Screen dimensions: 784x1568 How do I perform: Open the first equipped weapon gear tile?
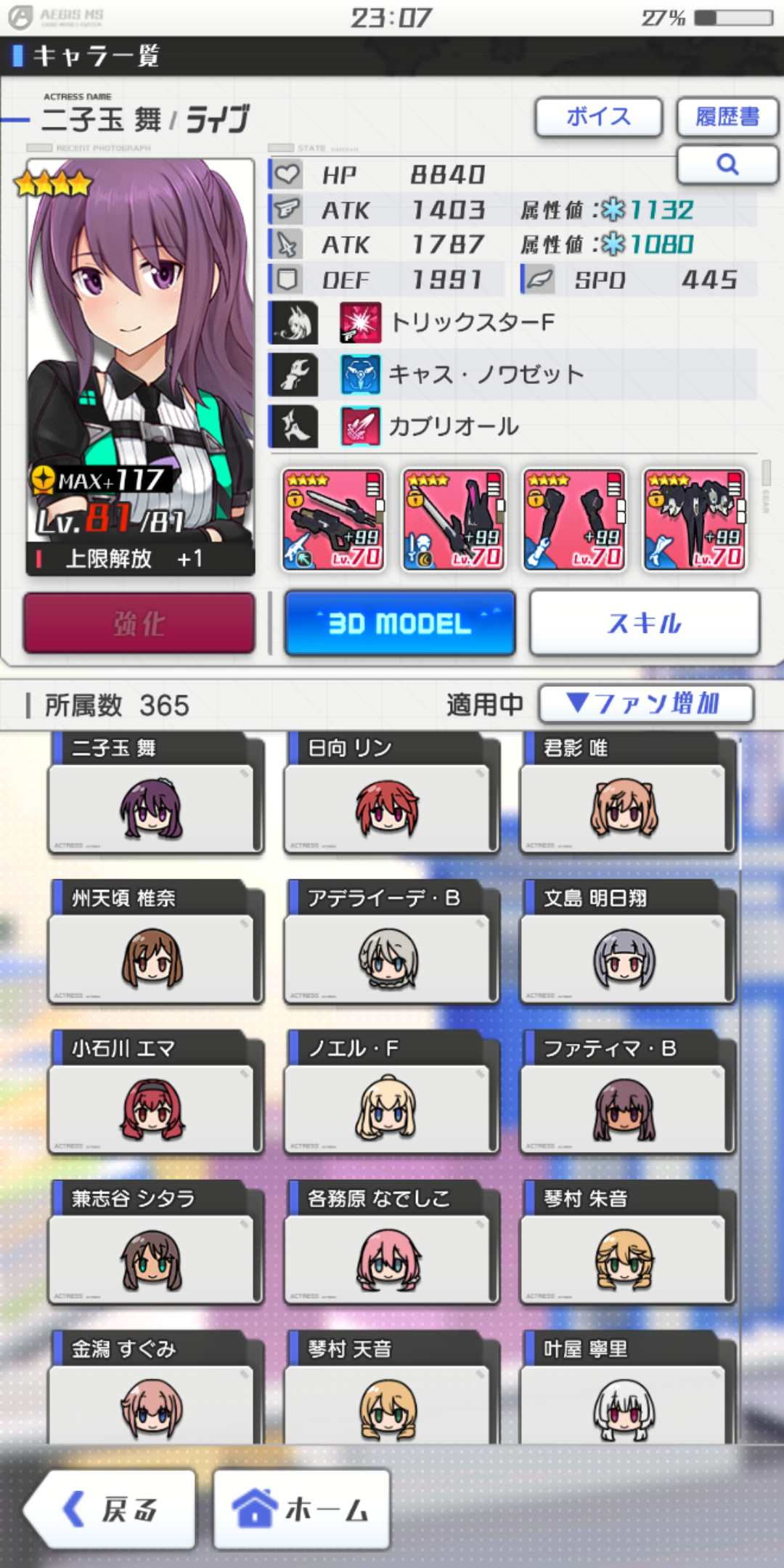333,520
